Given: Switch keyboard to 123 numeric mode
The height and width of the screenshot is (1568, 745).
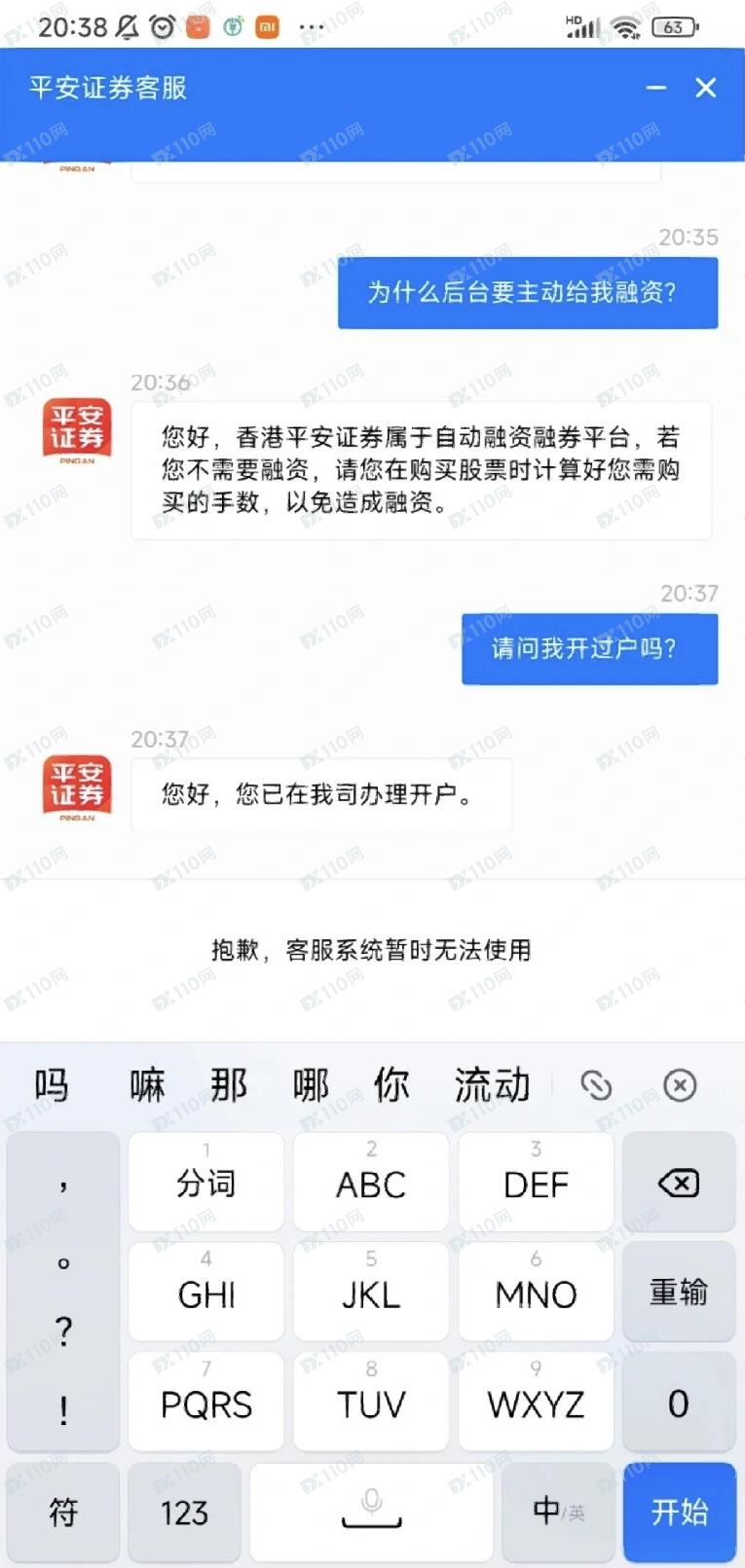Looking at the screenshot, I should [x=184, y=1513].
